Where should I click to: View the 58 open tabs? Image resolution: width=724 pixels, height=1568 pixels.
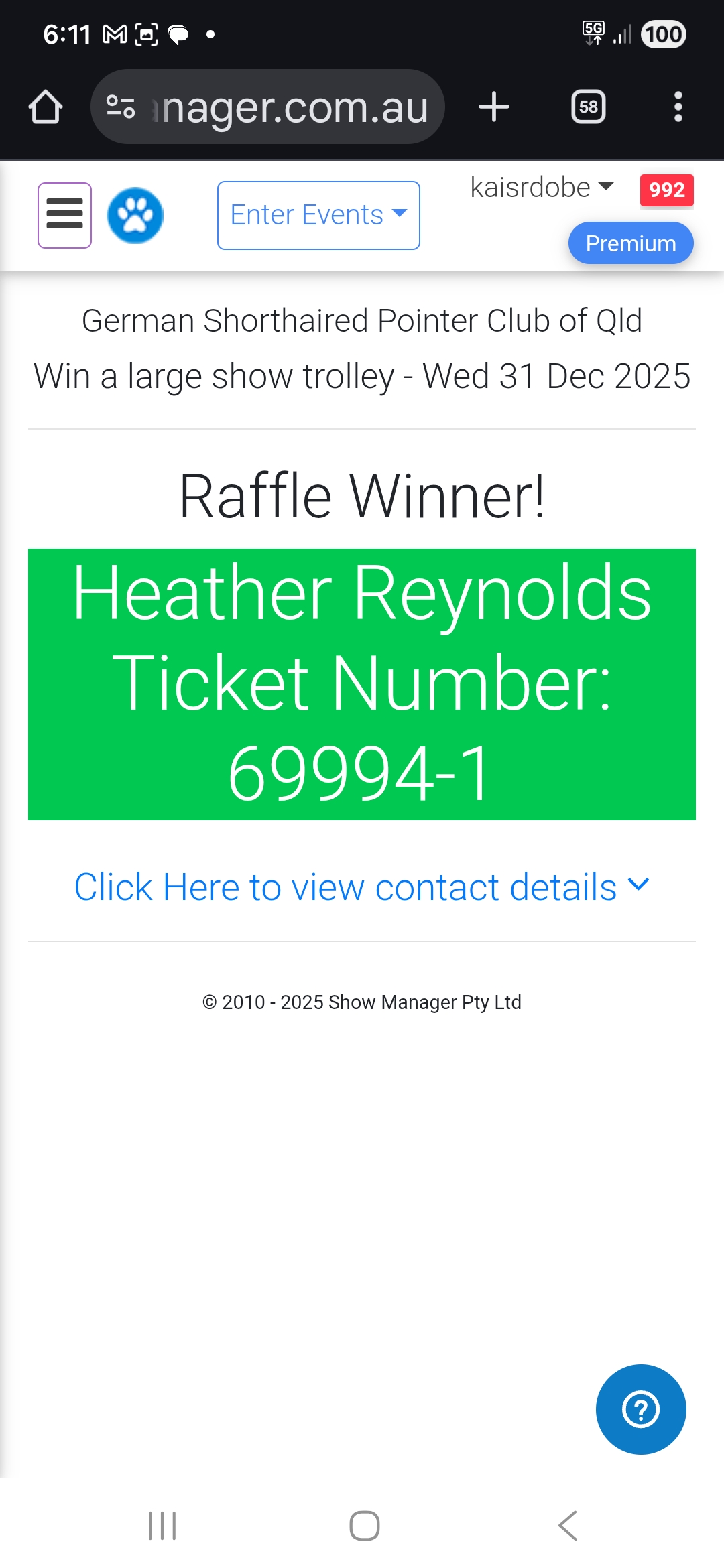(x=588, y=107)
